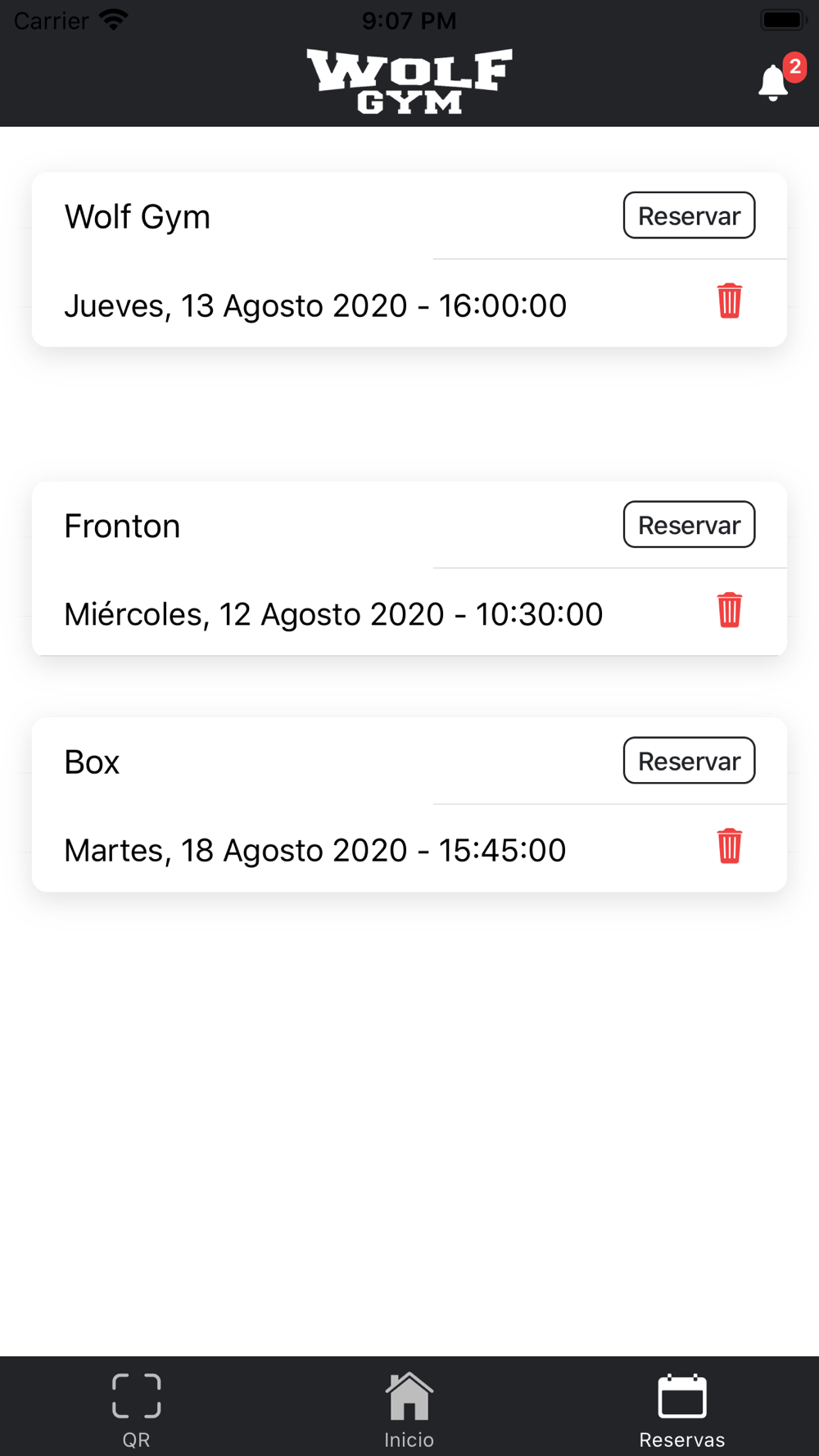
Task: Go to the Inicio tab
Action: 409,1410
